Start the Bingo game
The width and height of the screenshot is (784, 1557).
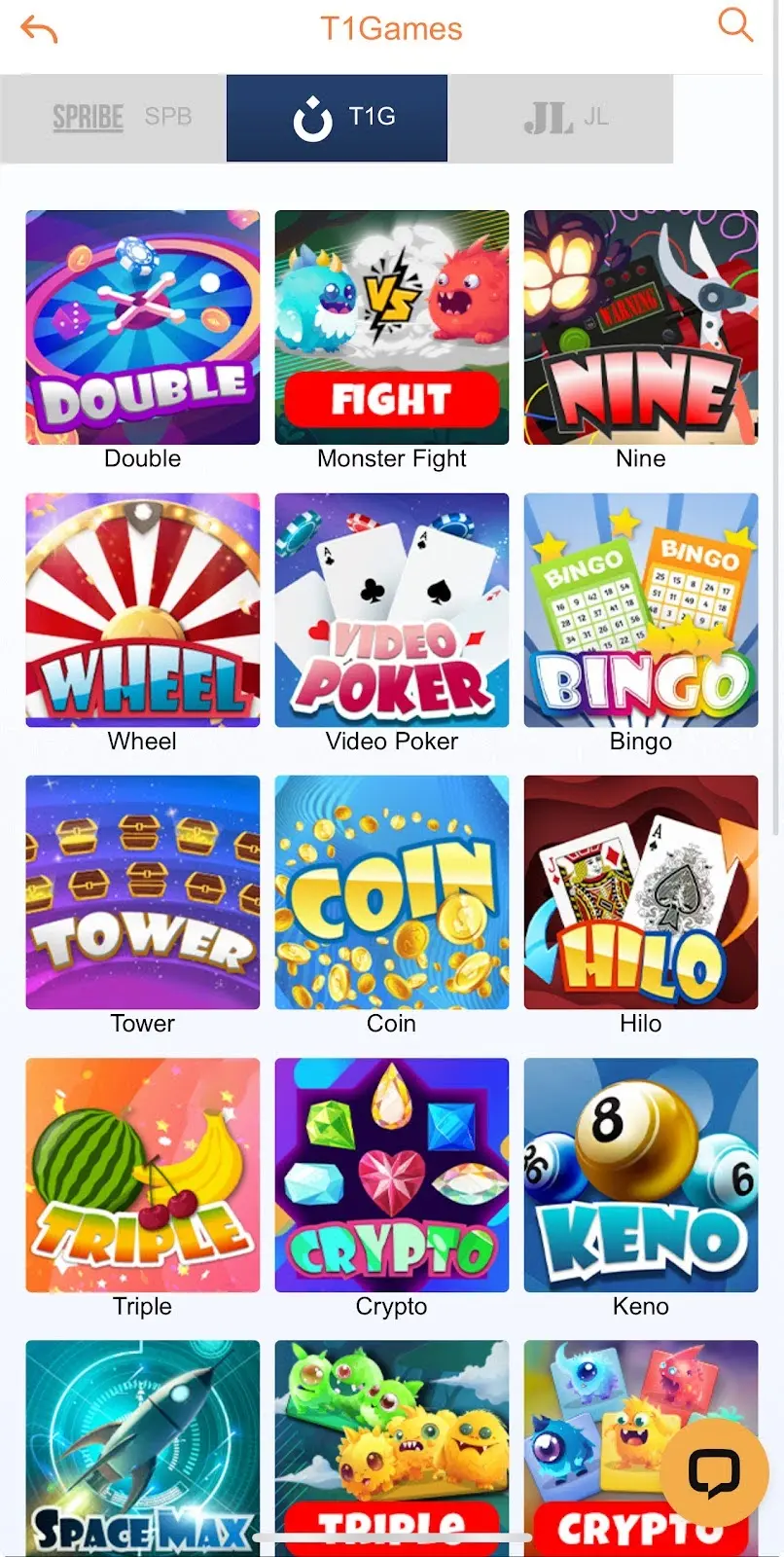pyautogui.click(x=641, y=610)
